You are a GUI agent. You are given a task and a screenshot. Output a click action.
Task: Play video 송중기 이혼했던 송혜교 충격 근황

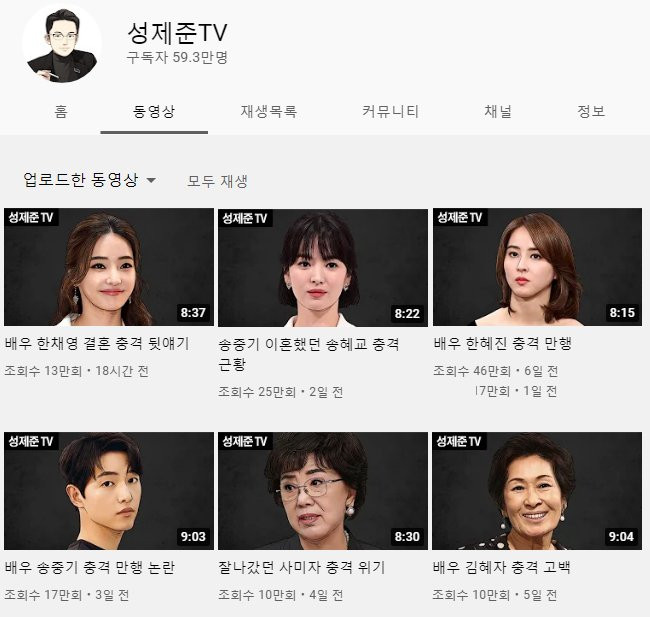(323, 267)
